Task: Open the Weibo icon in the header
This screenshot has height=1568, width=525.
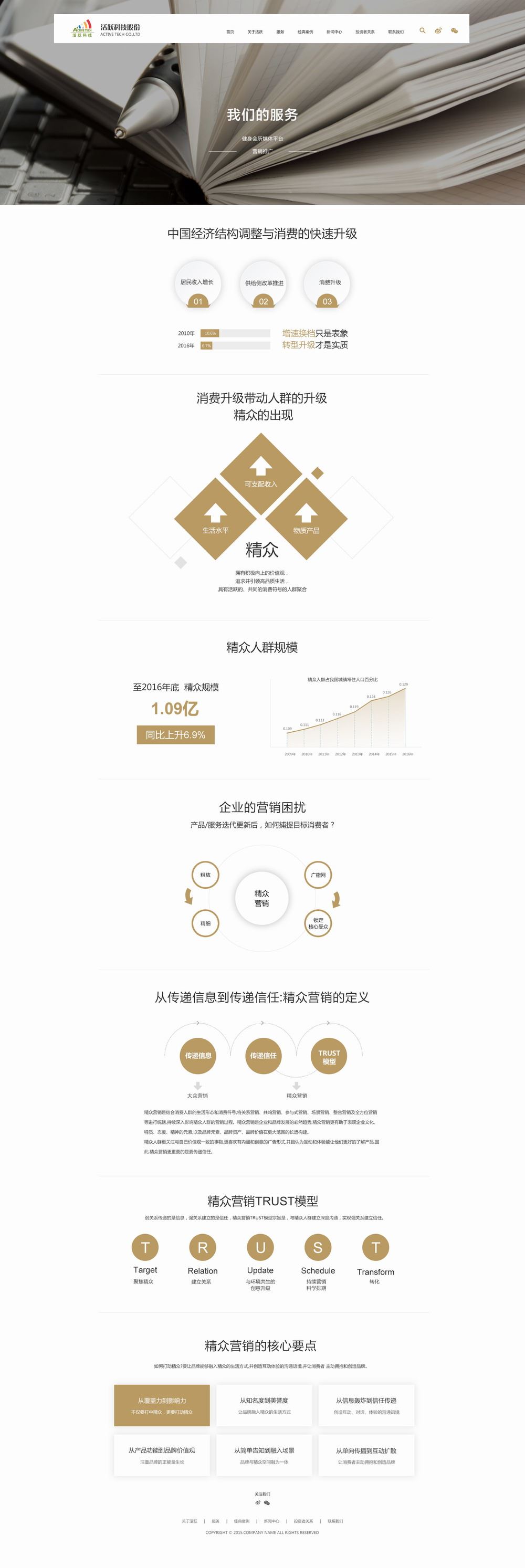Action: point(438,30)
